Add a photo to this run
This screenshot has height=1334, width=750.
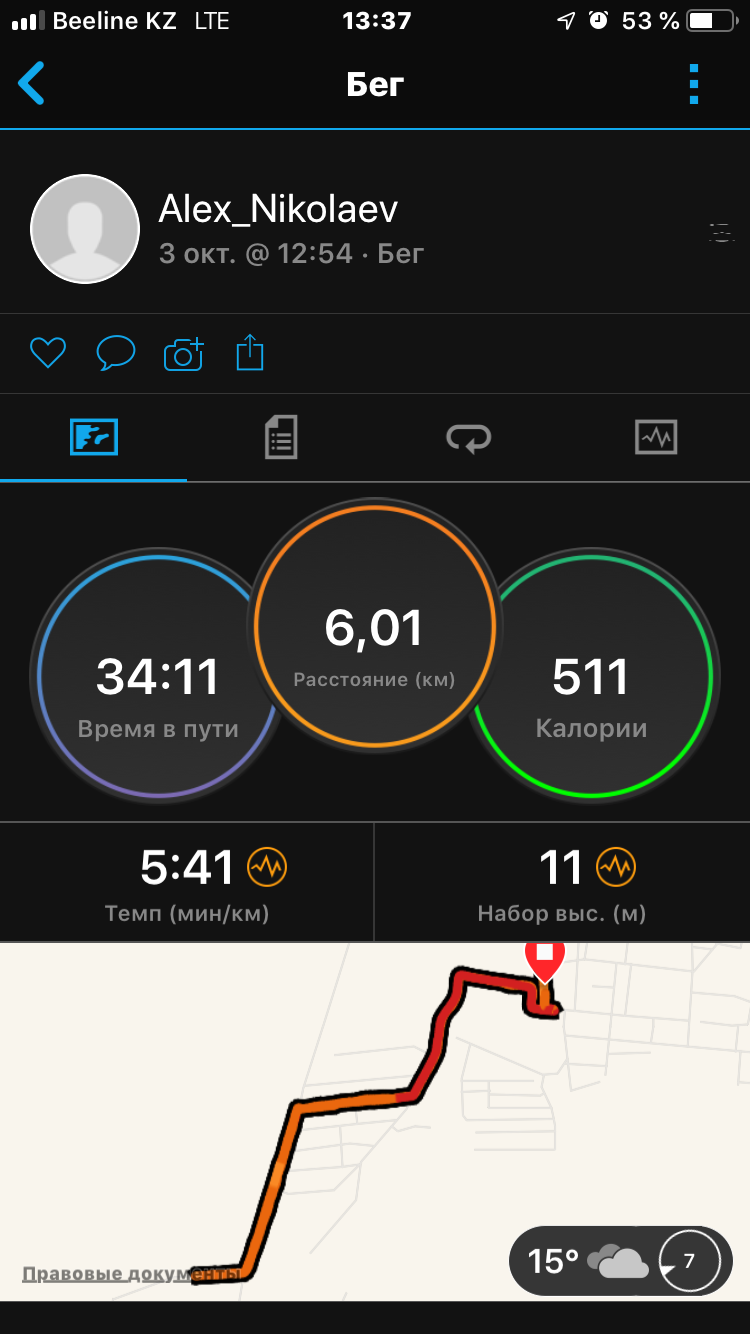pos(183,353)
